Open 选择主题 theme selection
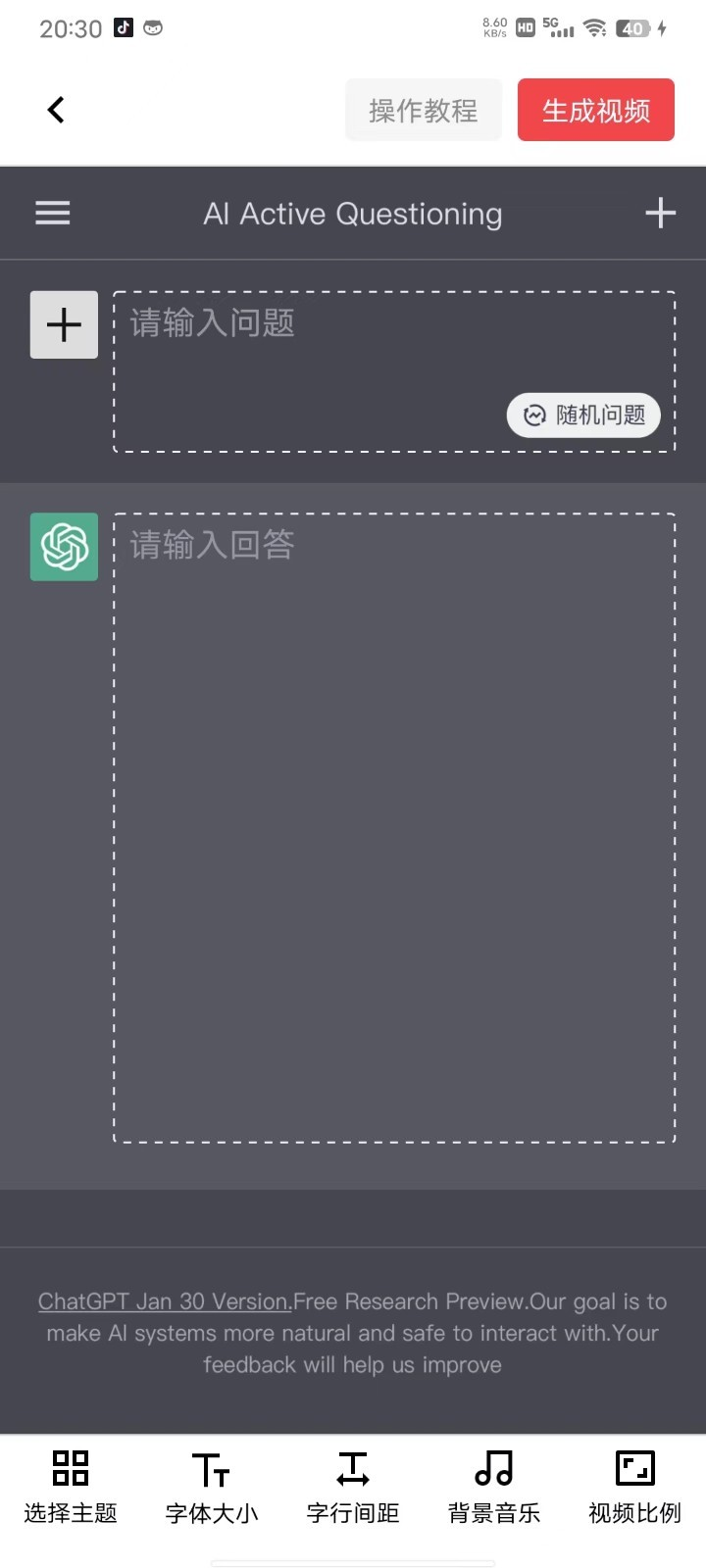 coord(71,1487)
